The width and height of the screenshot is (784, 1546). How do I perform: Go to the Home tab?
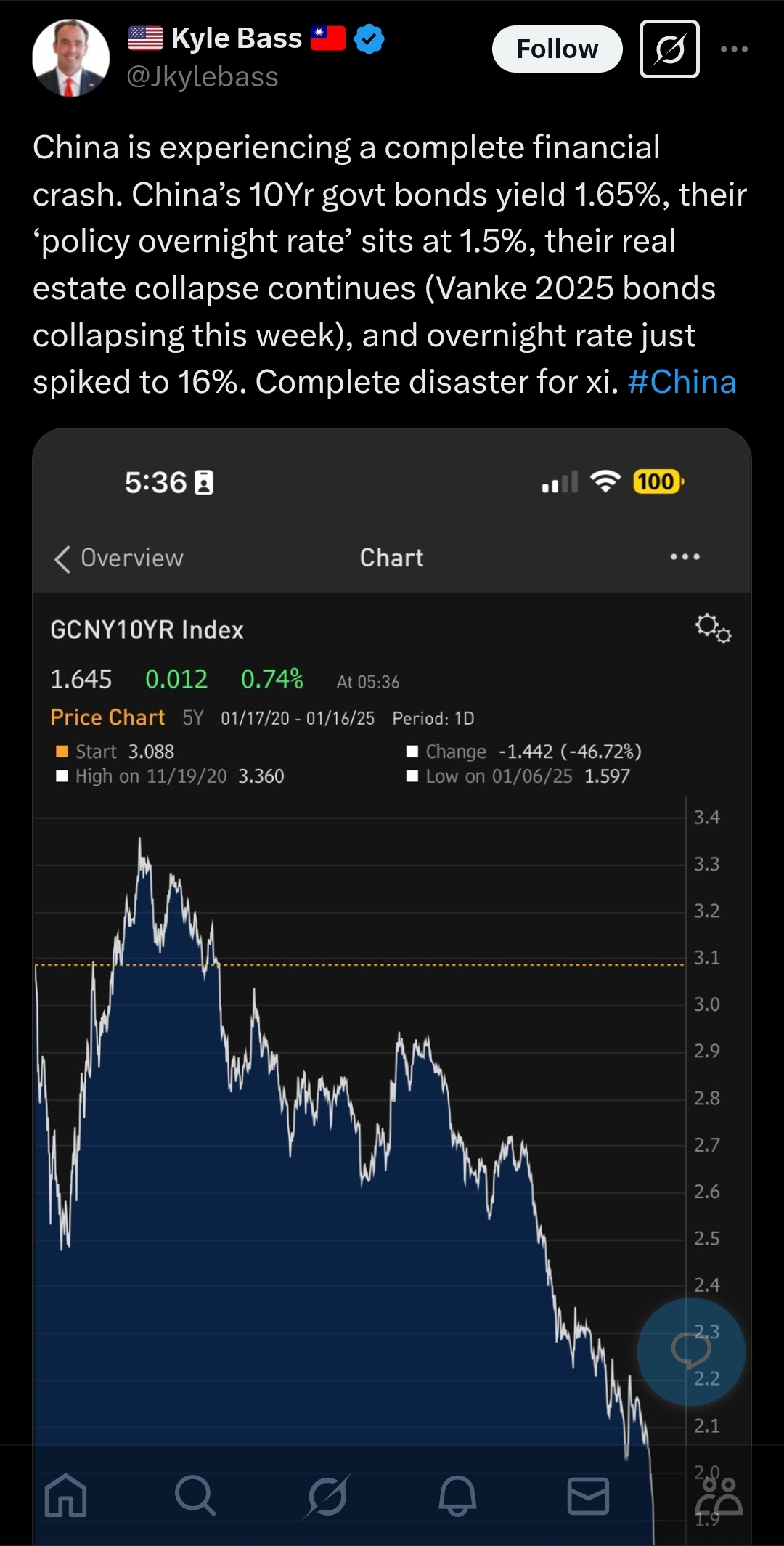click(x=66, y=1496)
